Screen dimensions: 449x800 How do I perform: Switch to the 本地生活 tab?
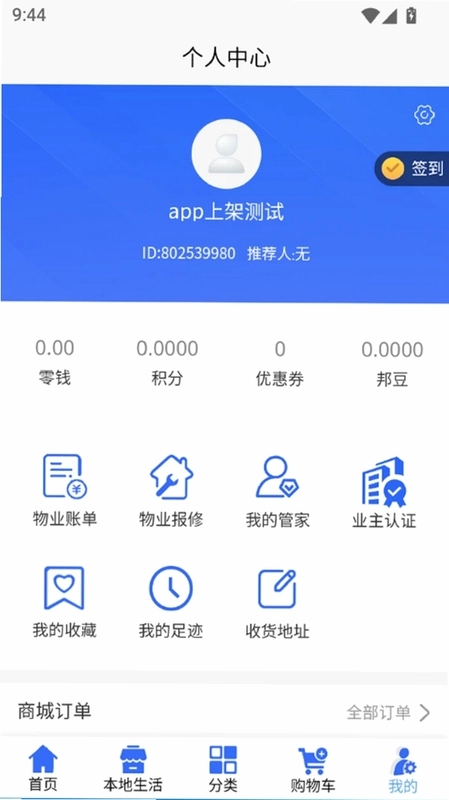point(133,768)
